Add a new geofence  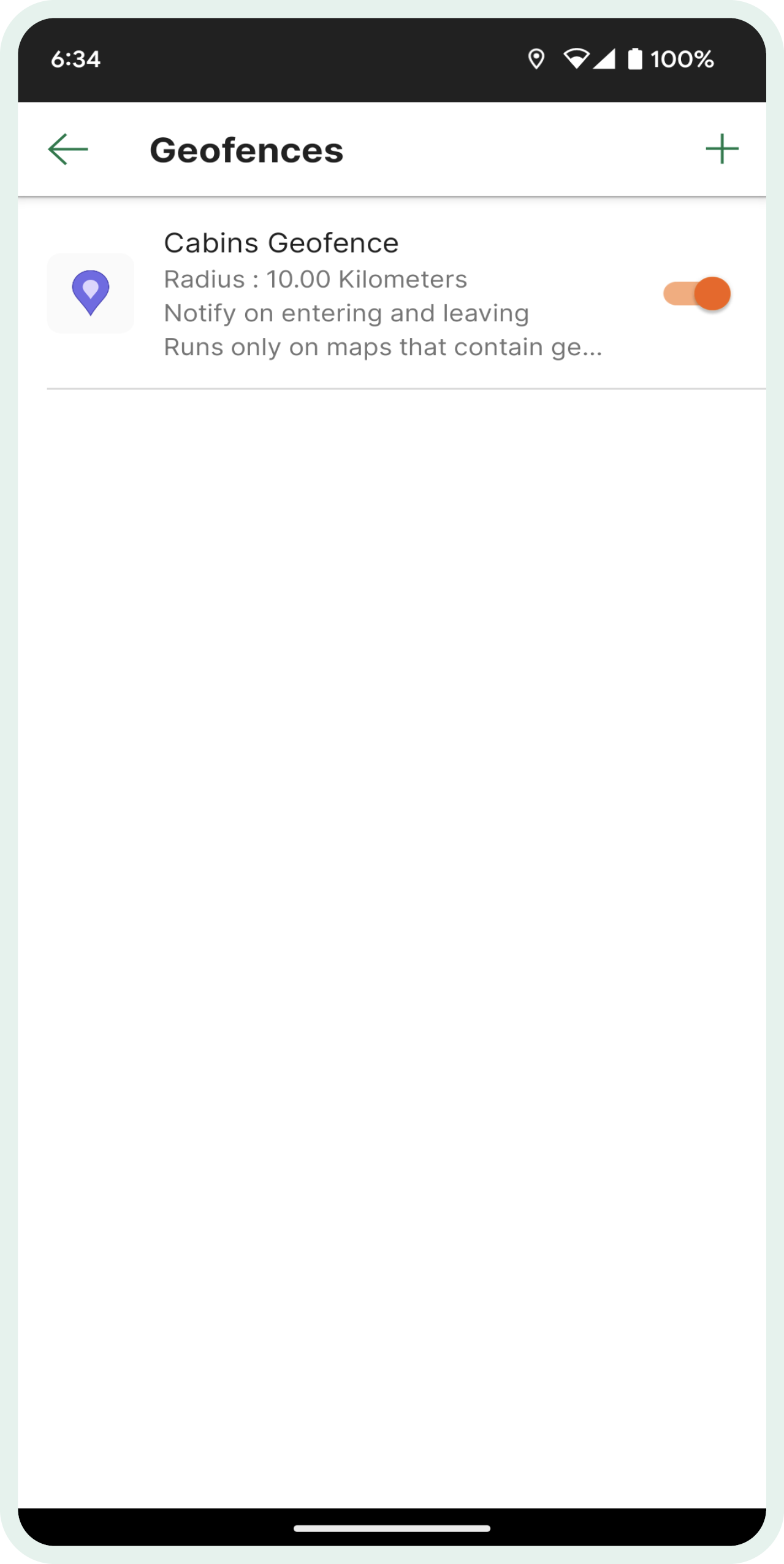tap(721, 149)
